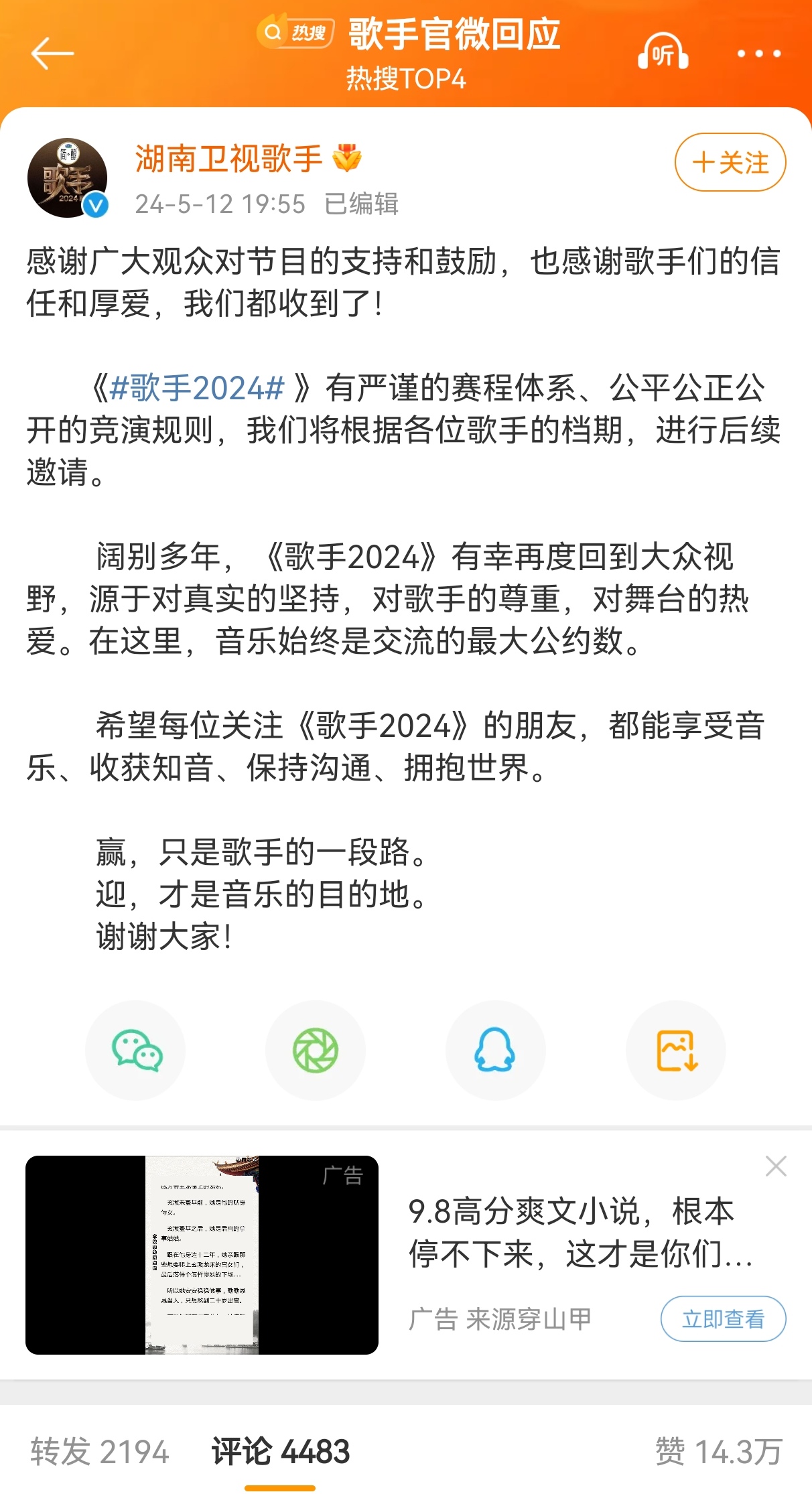
Task: Open the novel ad video thumbnail
Action: (x=202, y=1255)
